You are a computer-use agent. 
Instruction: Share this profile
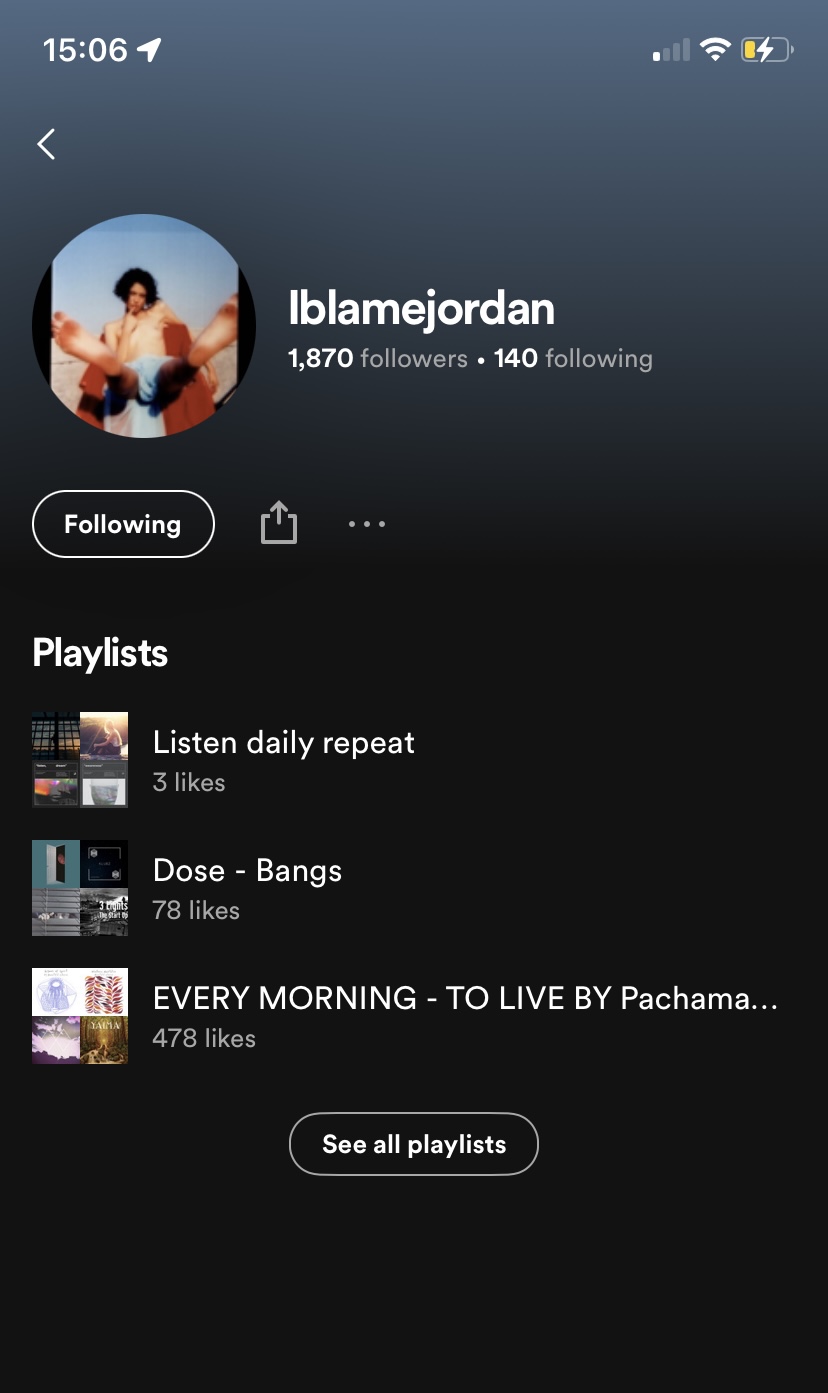click(279, 523)
